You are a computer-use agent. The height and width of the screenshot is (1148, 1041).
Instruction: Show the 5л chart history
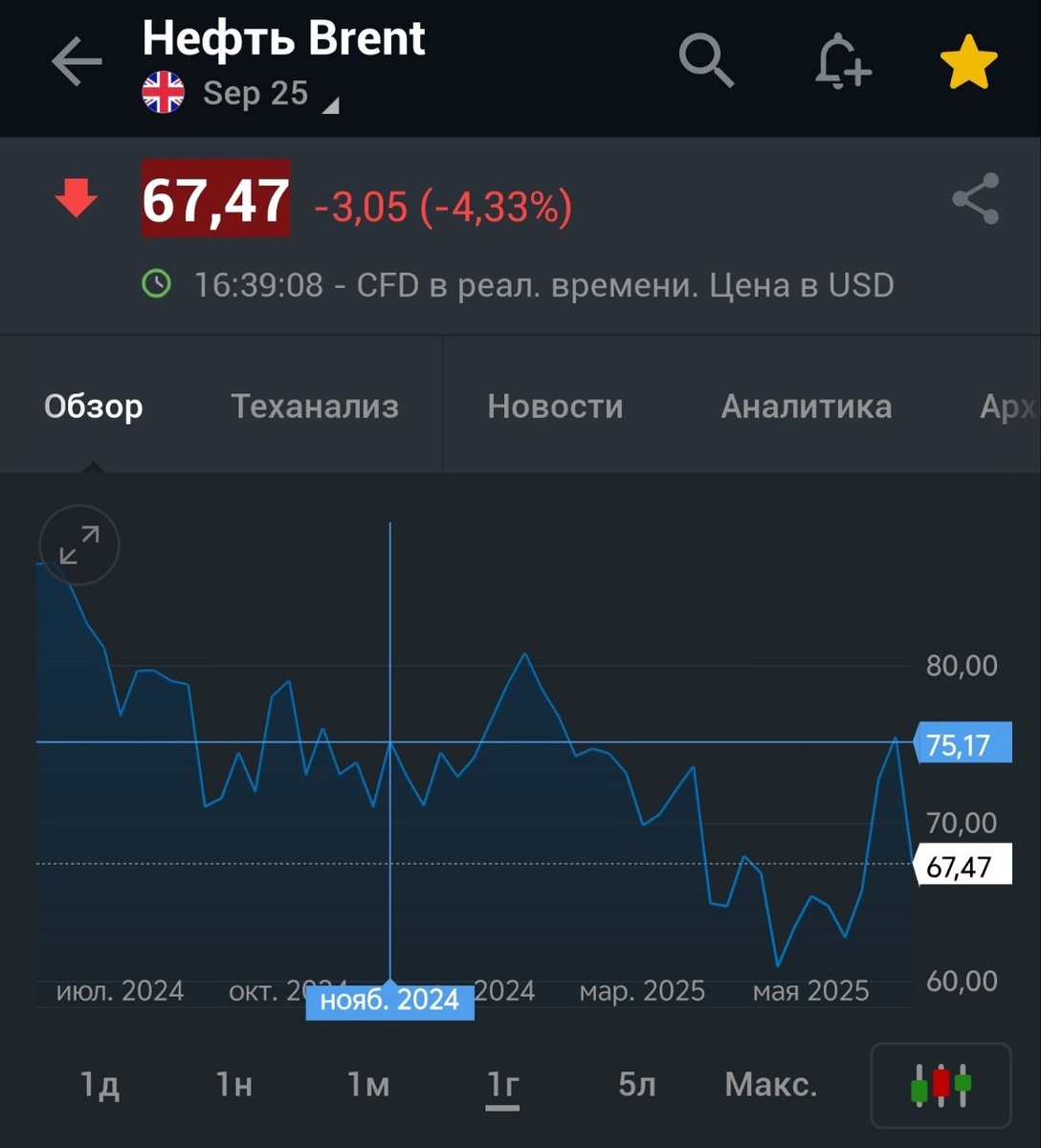pyautogui.click(x=637, y=1085)
